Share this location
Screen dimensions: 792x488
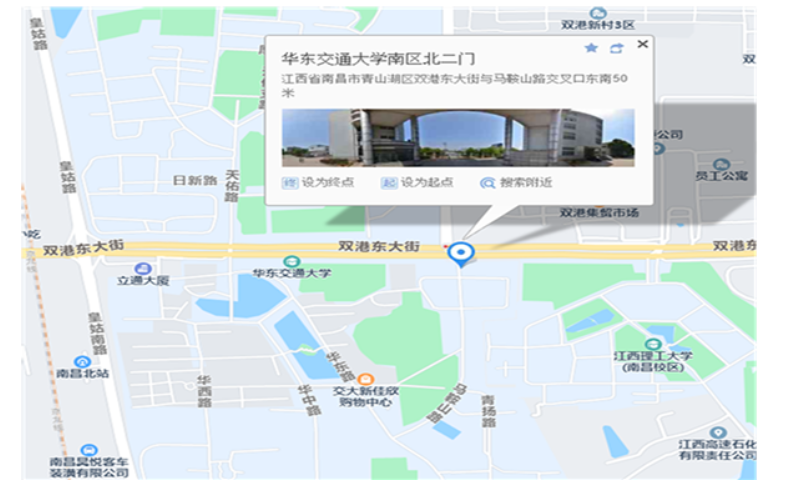pos(616,48)
